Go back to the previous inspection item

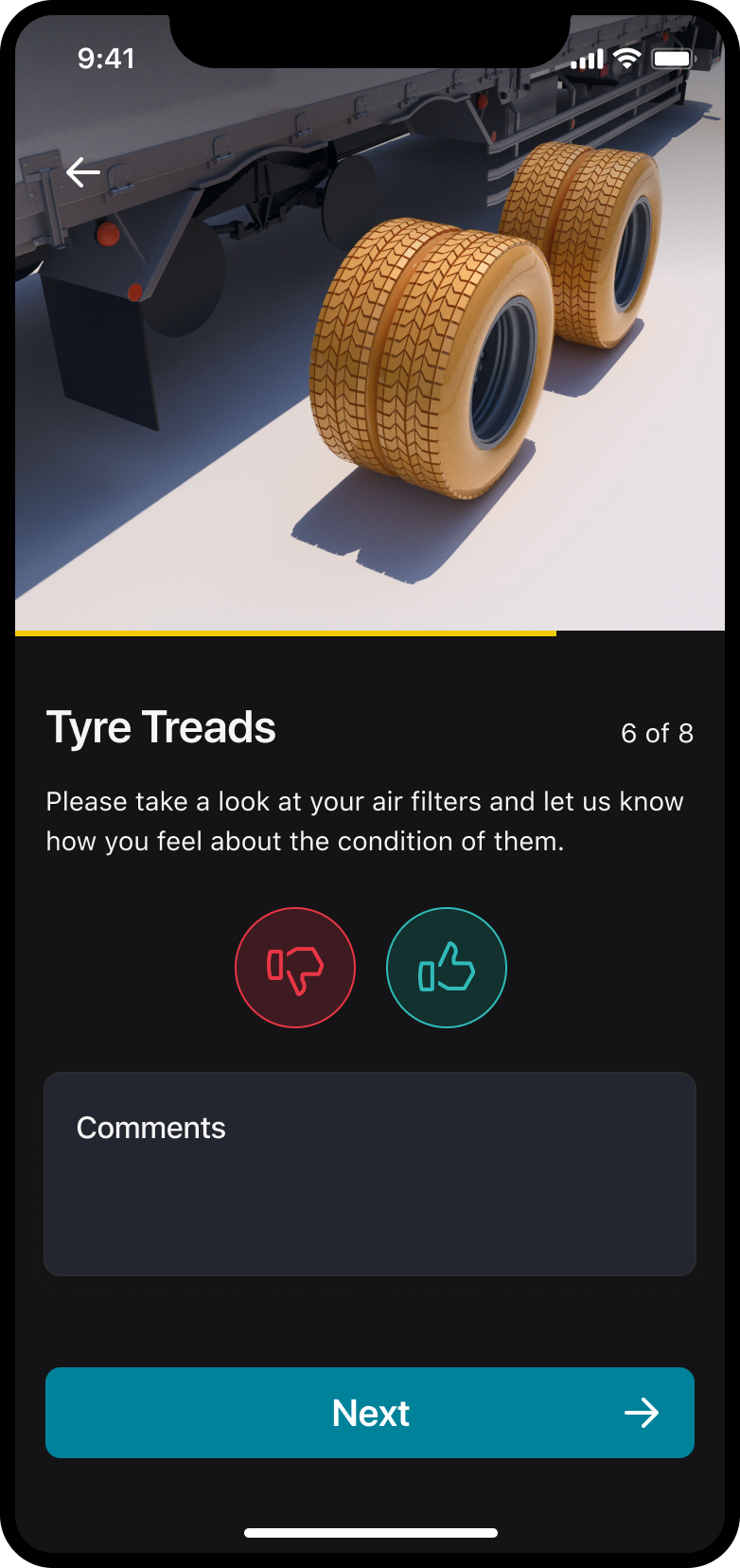point(81,172)
